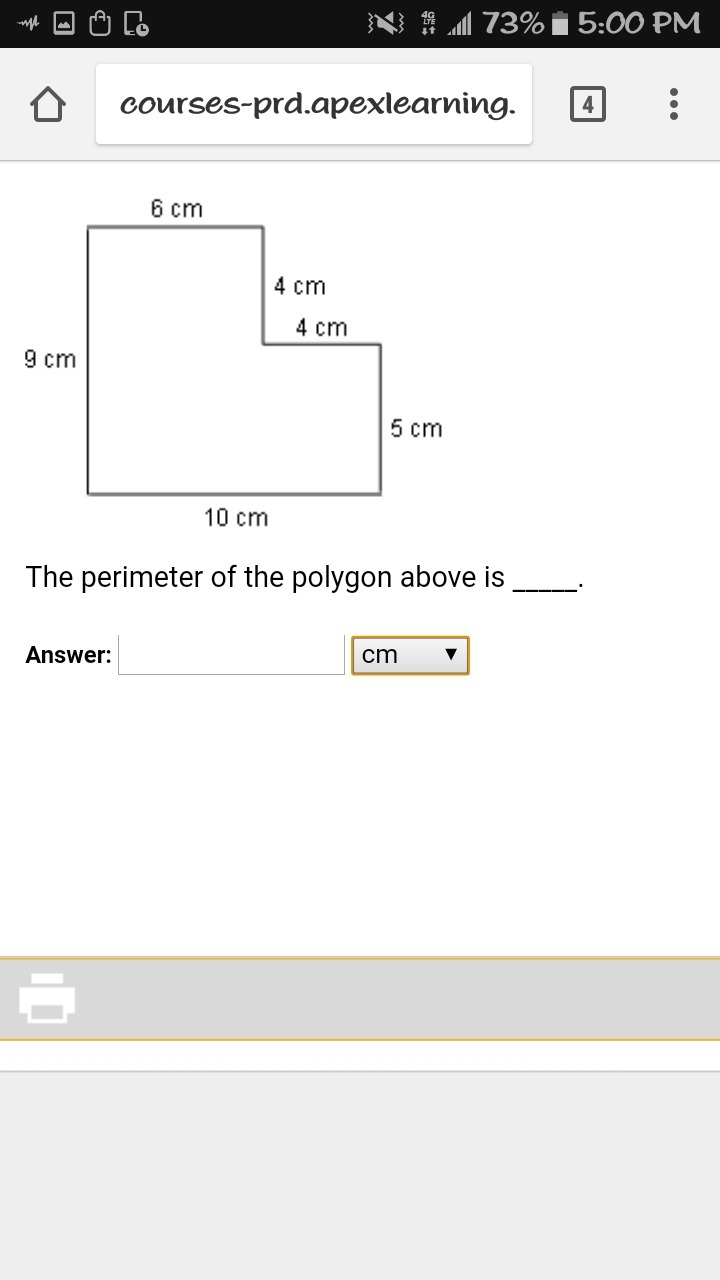Go to the browser home page
Image resolution: width=720 pixels, height=1280 pixels.
tap(48, 104)
